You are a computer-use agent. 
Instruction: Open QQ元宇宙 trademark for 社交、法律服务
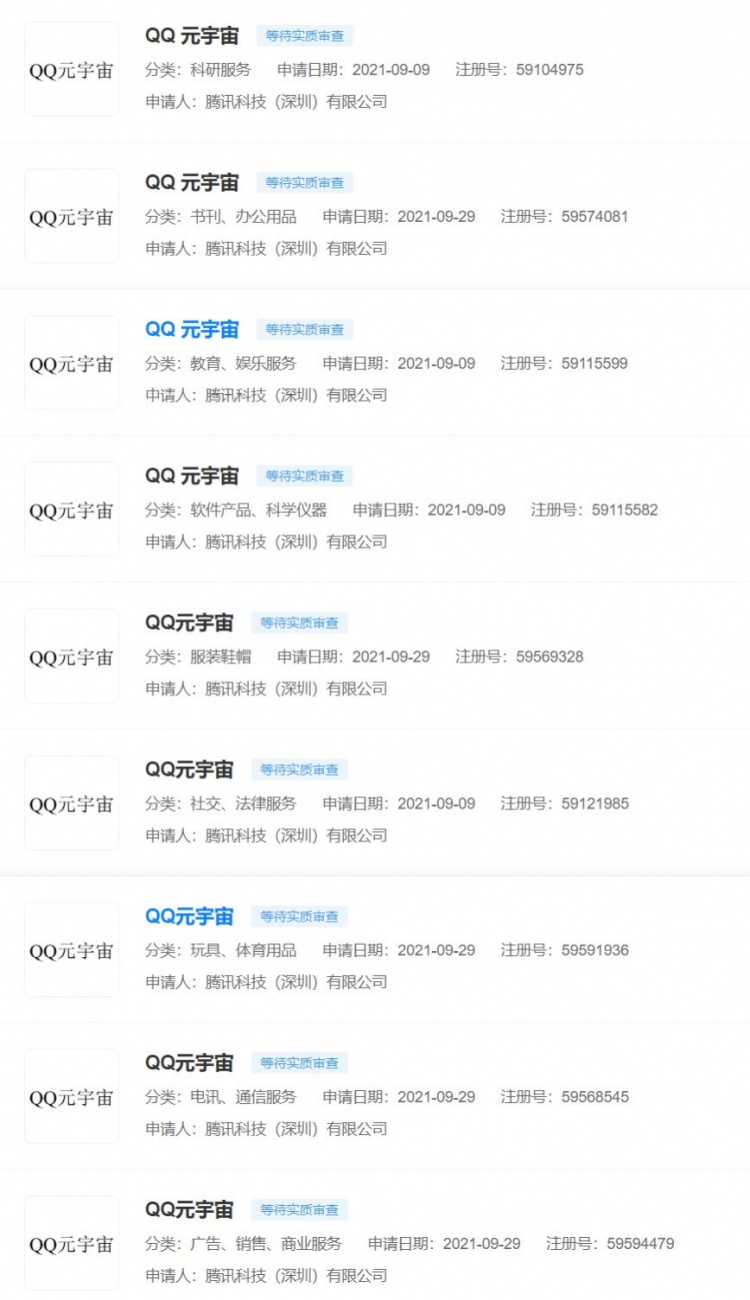coord(189,769)
